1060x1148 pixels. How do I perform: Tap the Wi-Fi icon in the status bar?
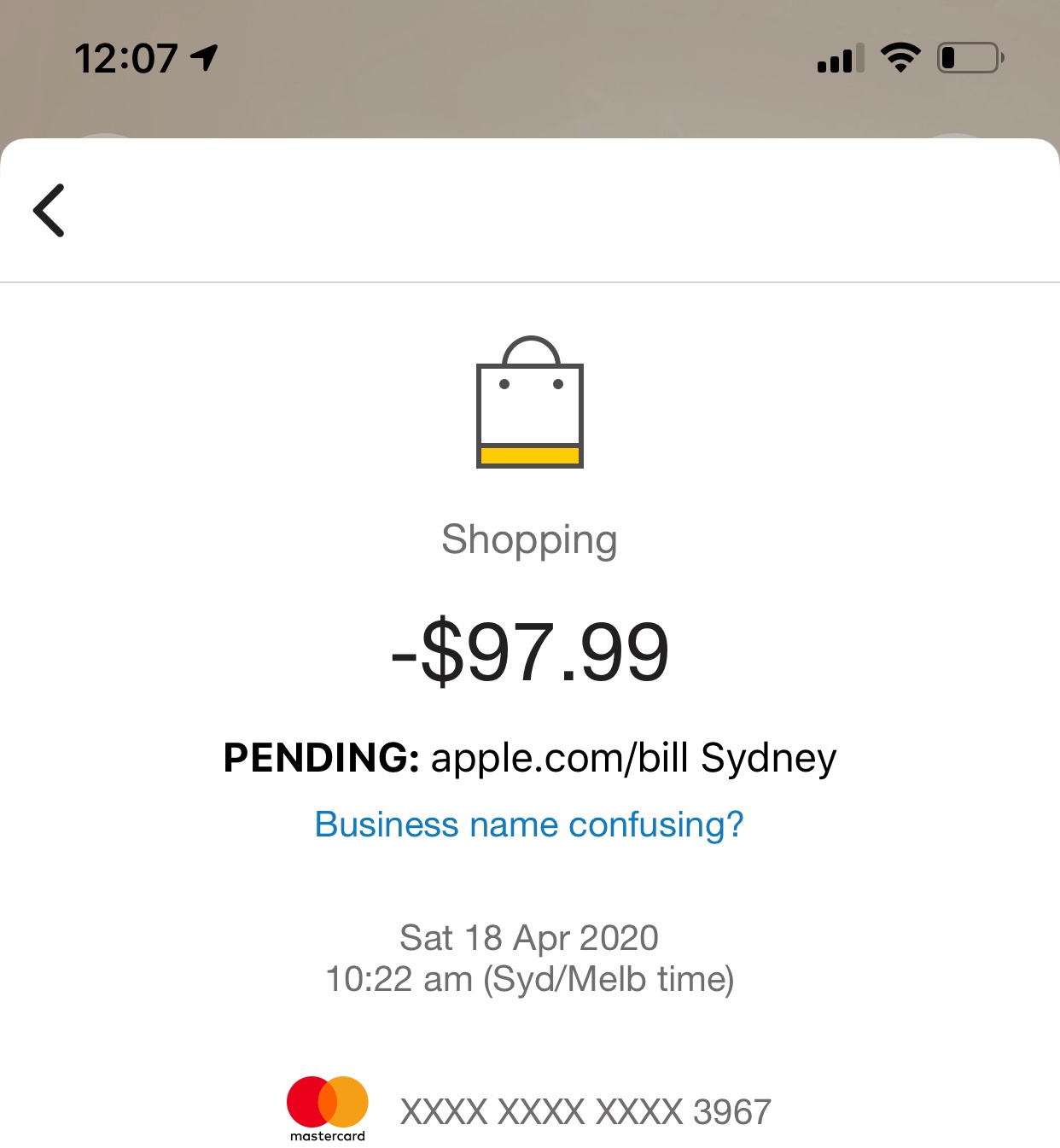pos(900,55)
